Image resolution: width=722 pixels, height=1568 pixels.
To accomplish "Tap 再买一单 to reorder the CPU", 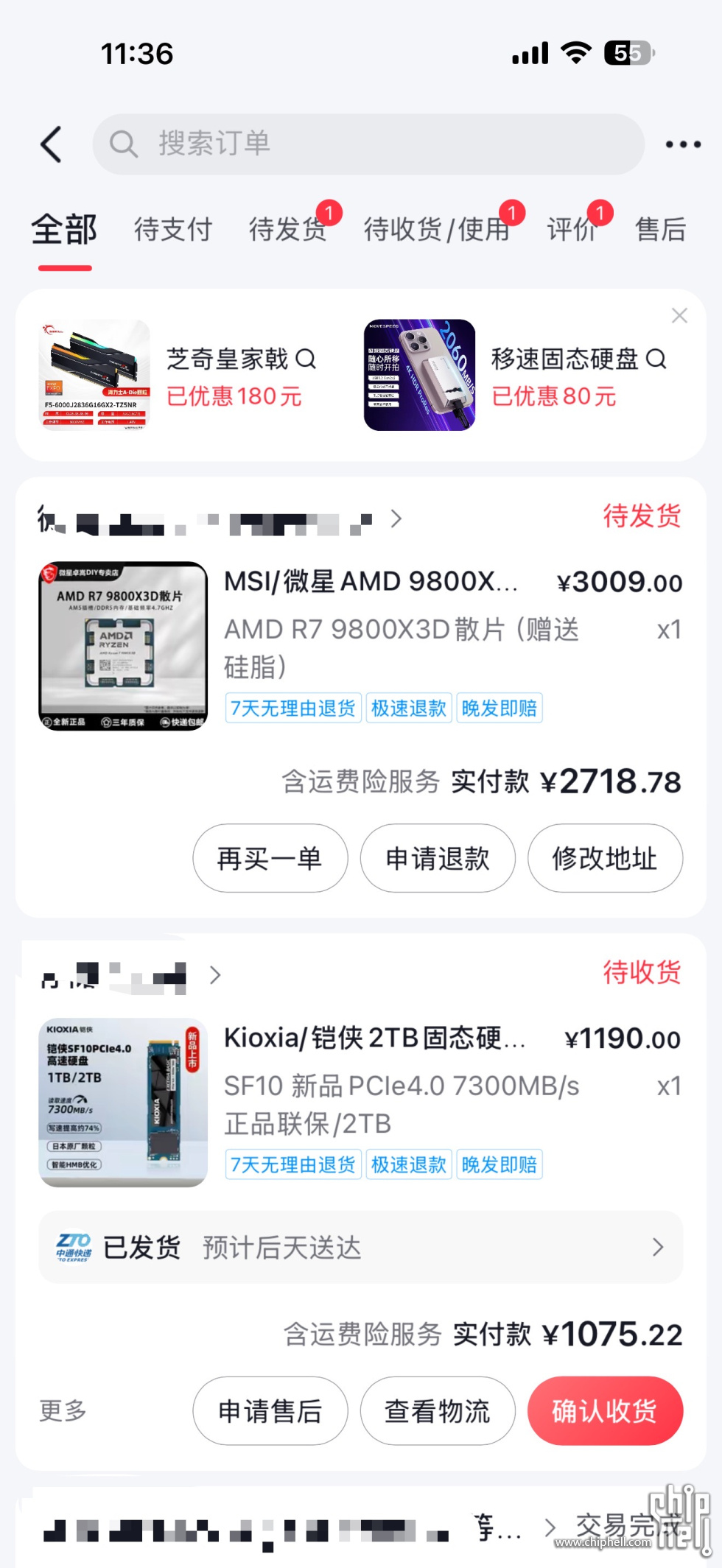I will pos(270,859).
